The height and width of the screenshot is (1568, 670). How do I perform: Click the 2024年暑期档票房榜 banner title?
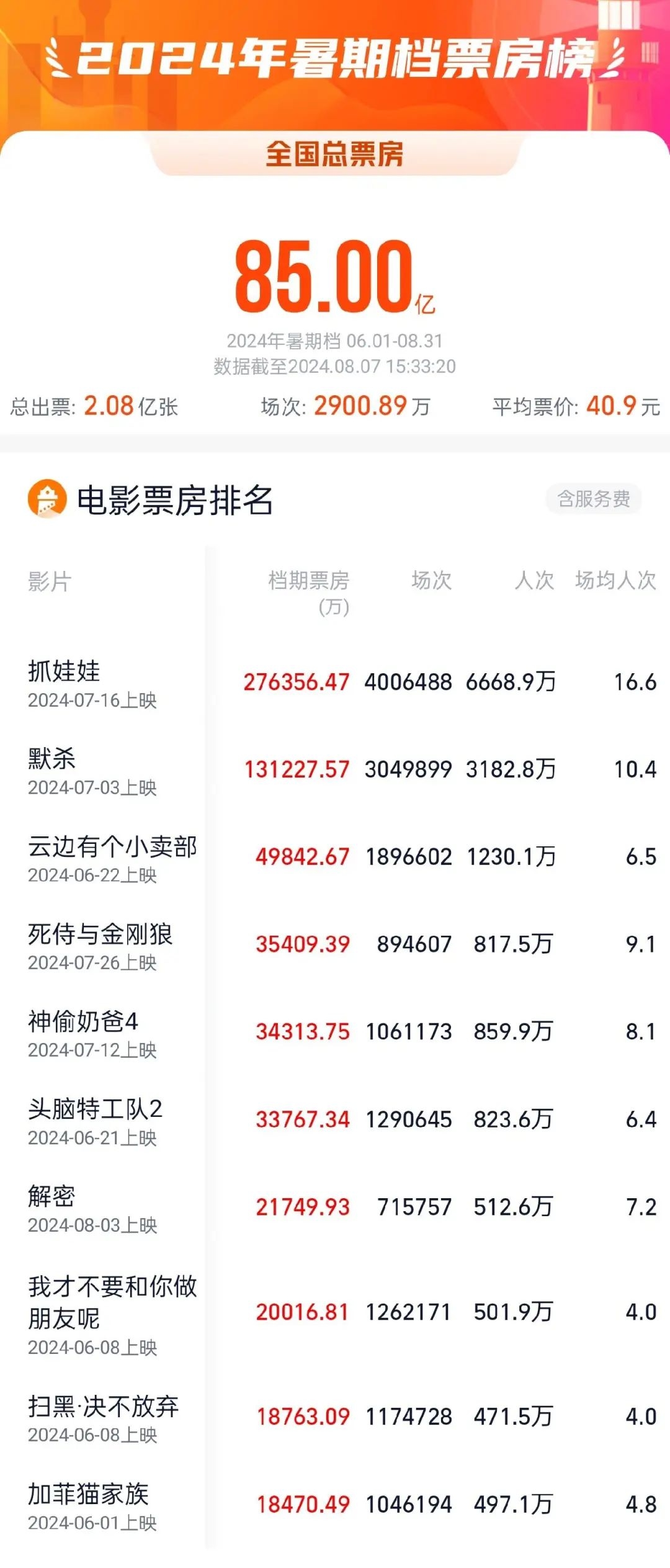click(x=335, y=59)
